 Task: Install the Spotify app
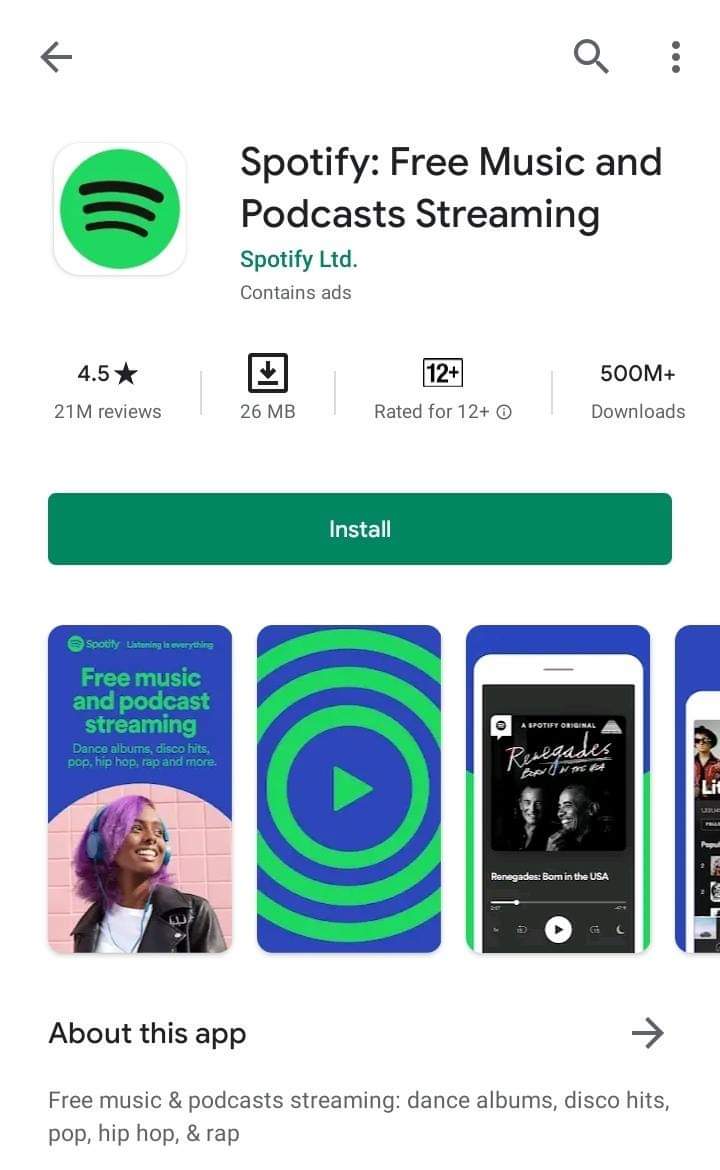360,528
